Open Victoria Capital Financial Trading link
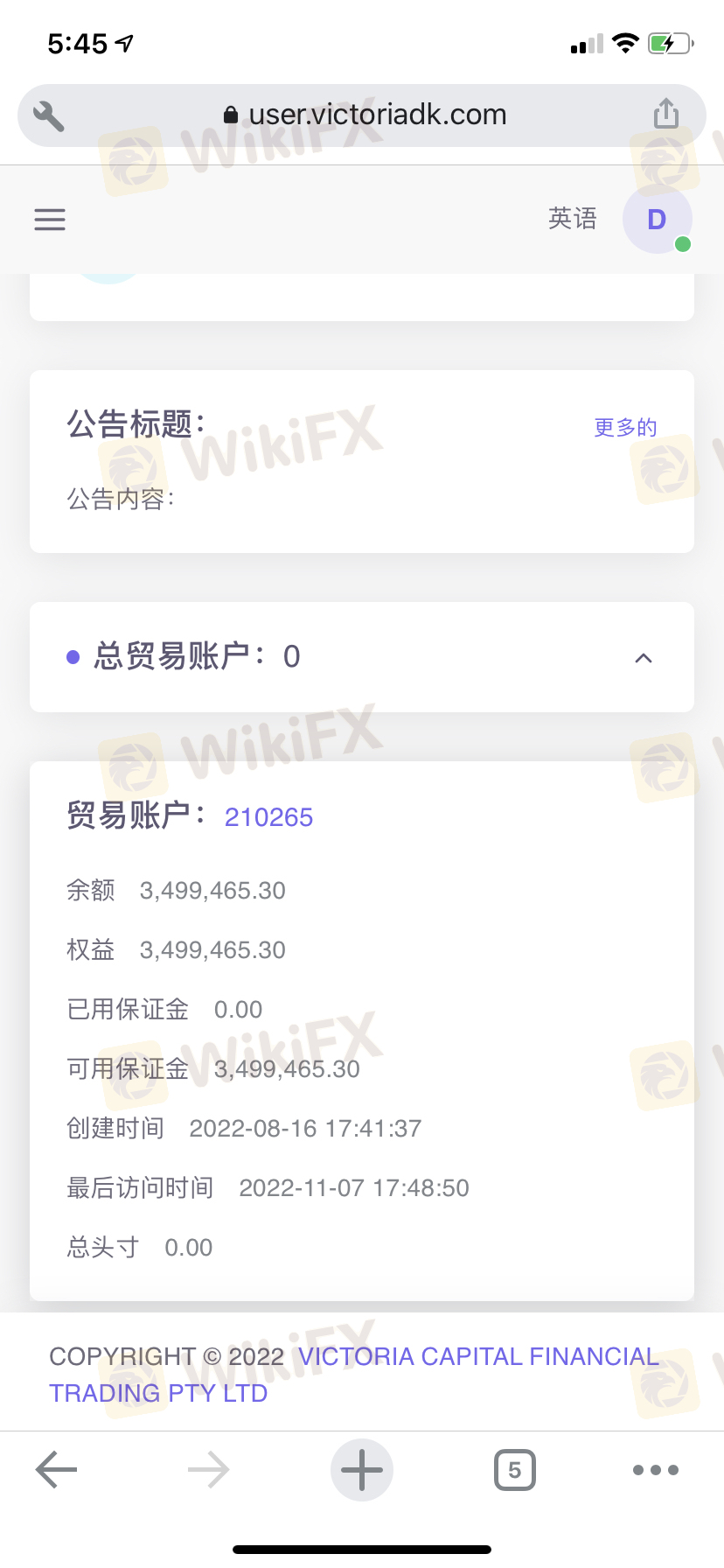724x1568 pixels. tap(354, 1375)
